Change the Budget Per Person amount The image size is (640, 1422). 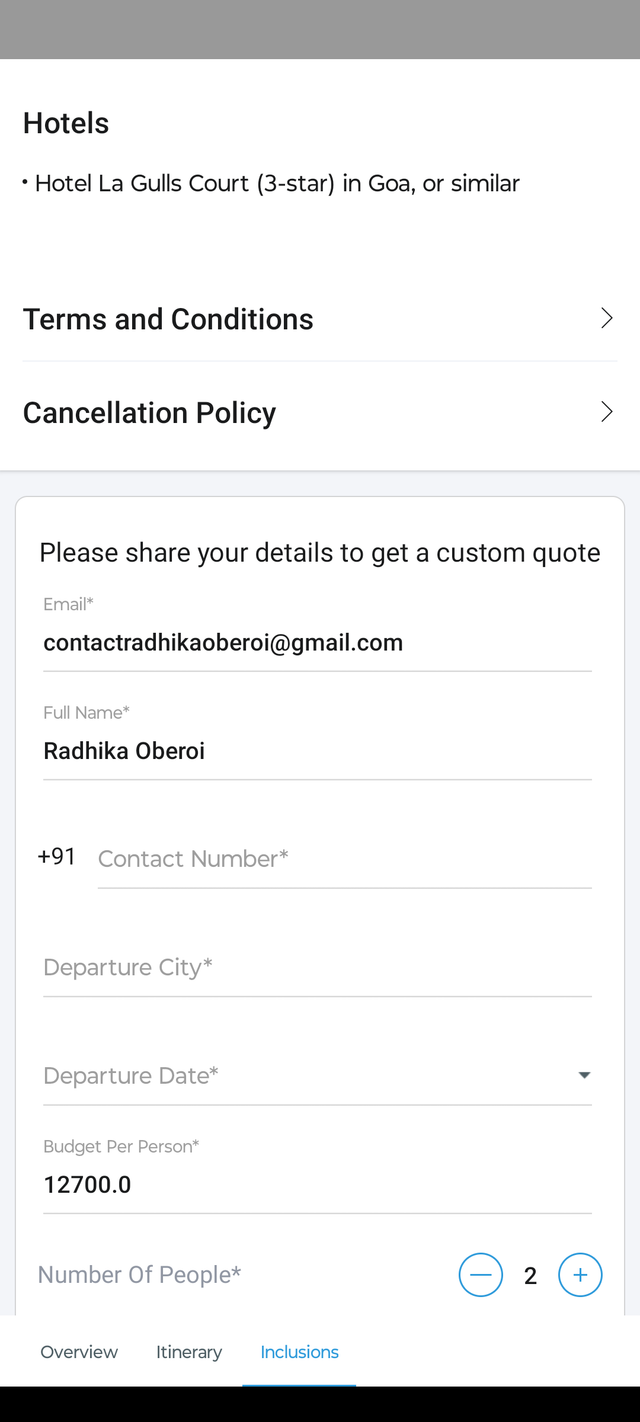coord(317,1185)
